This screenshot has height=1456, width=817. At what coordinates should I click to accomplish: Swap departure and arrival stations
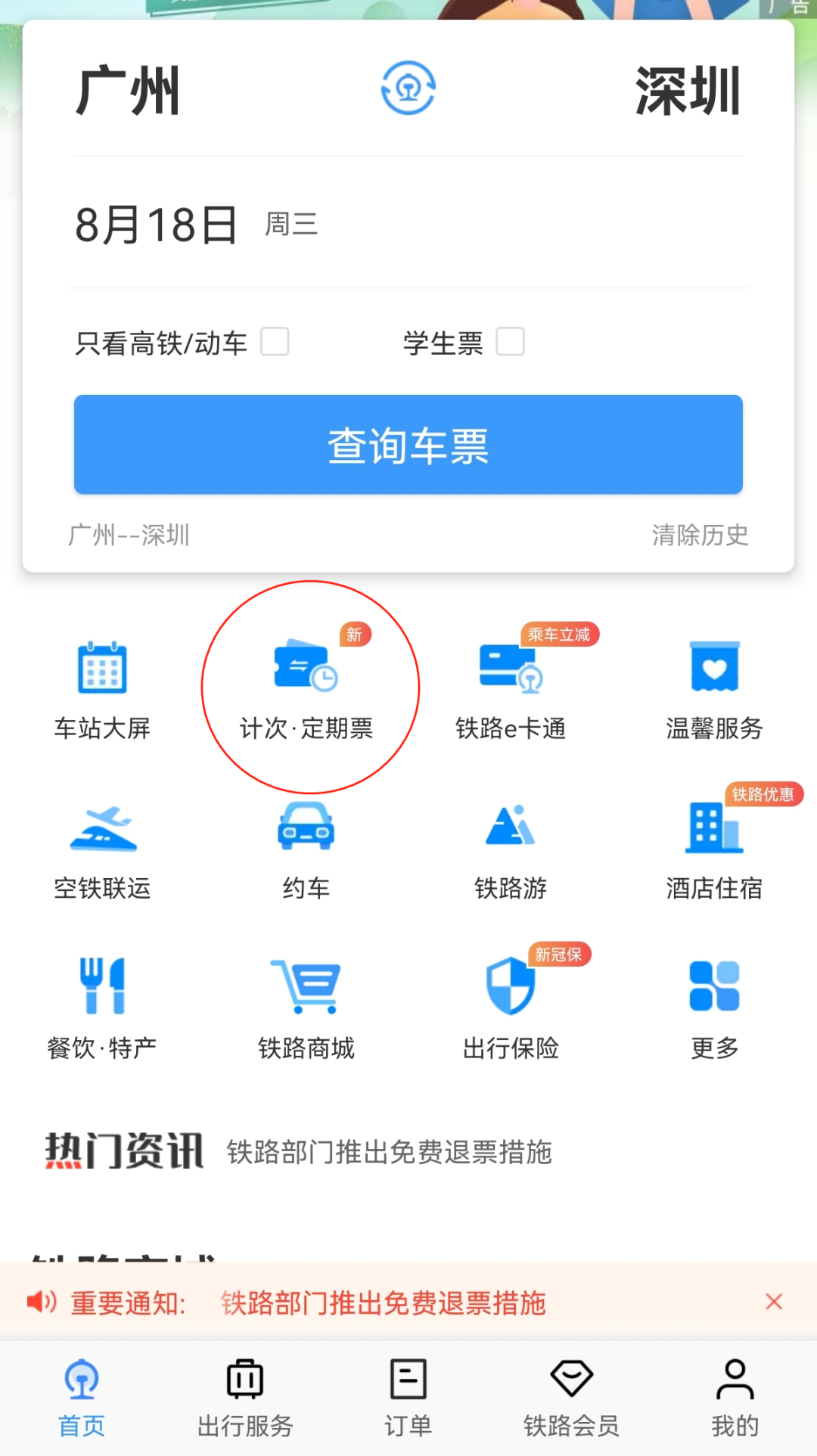(408, 88)
